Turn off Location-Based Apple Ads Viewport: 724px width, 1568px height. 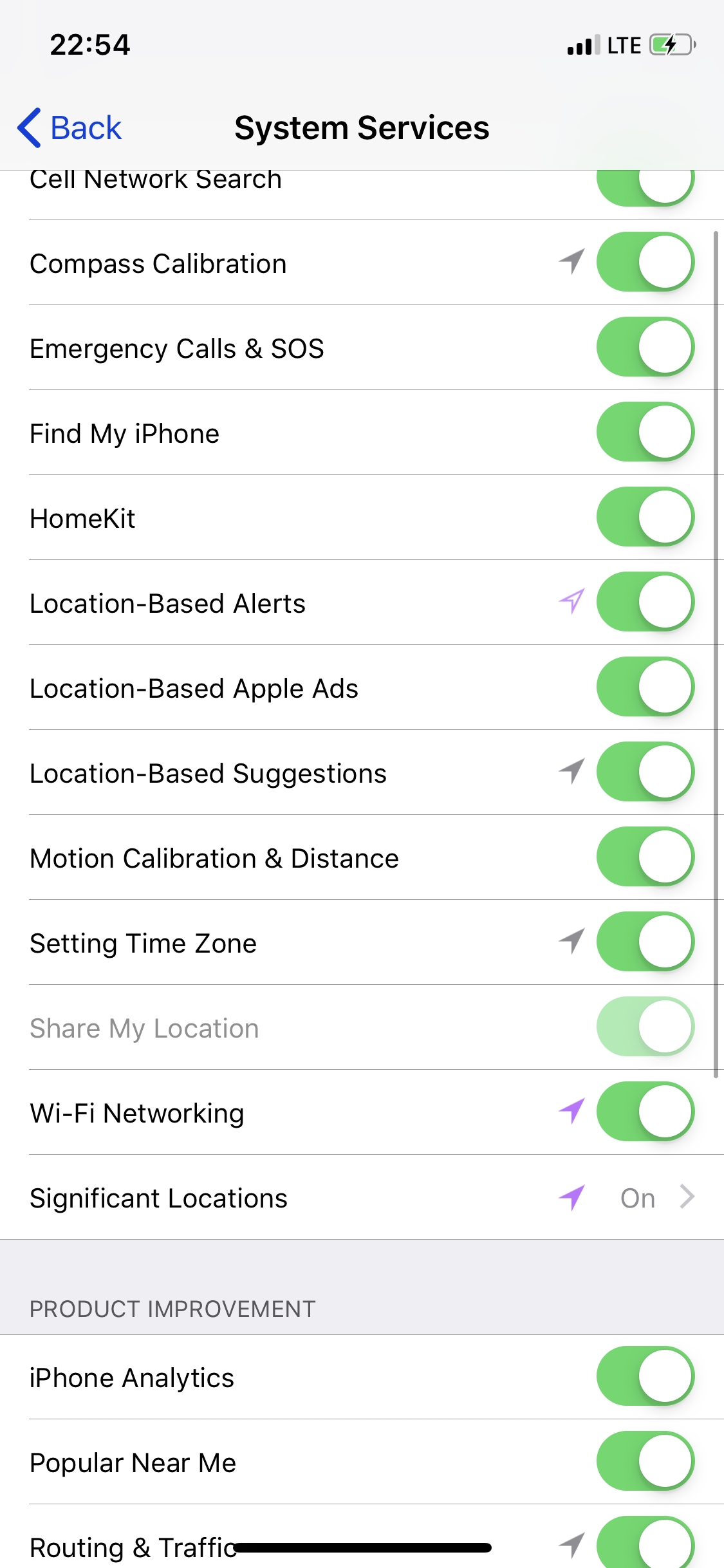pyautogui.click(x=645, y=687)
